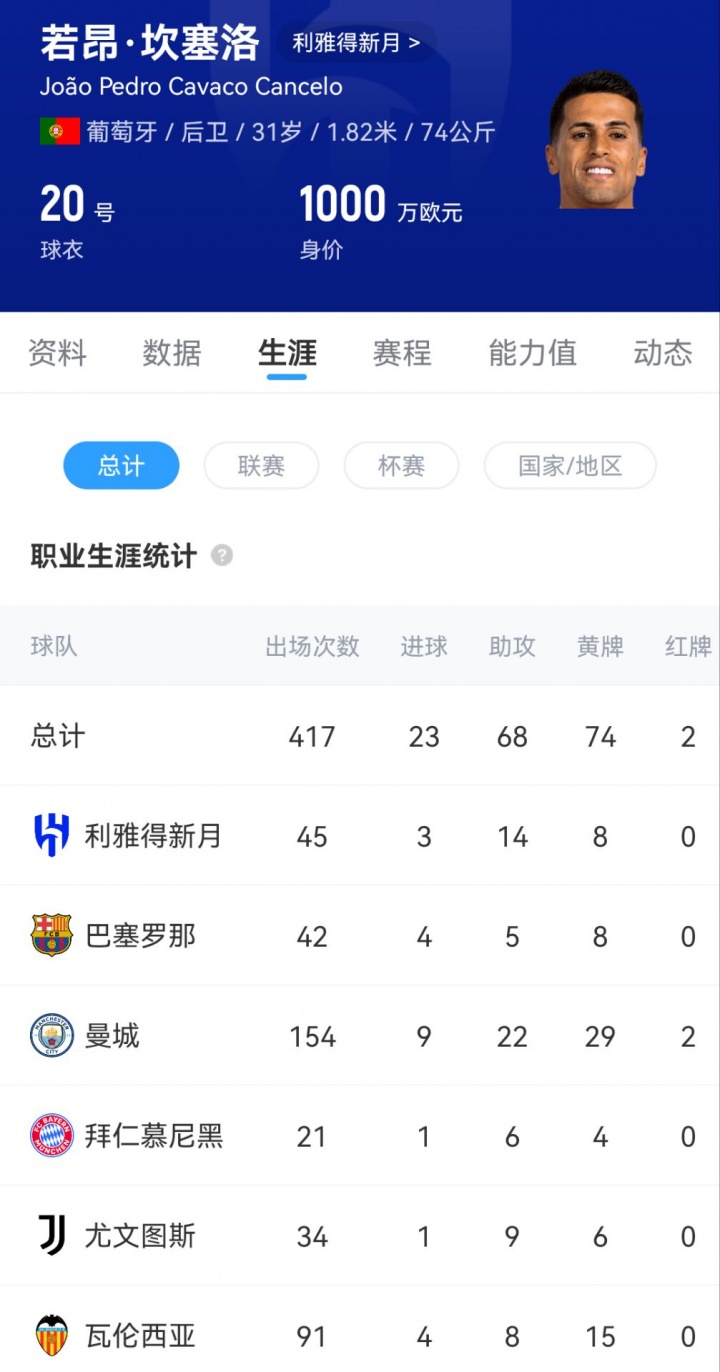This screenshot has width=720, height=1372.
Task: Show 国家/地区 career stats
Action: [x=570, y=466]
